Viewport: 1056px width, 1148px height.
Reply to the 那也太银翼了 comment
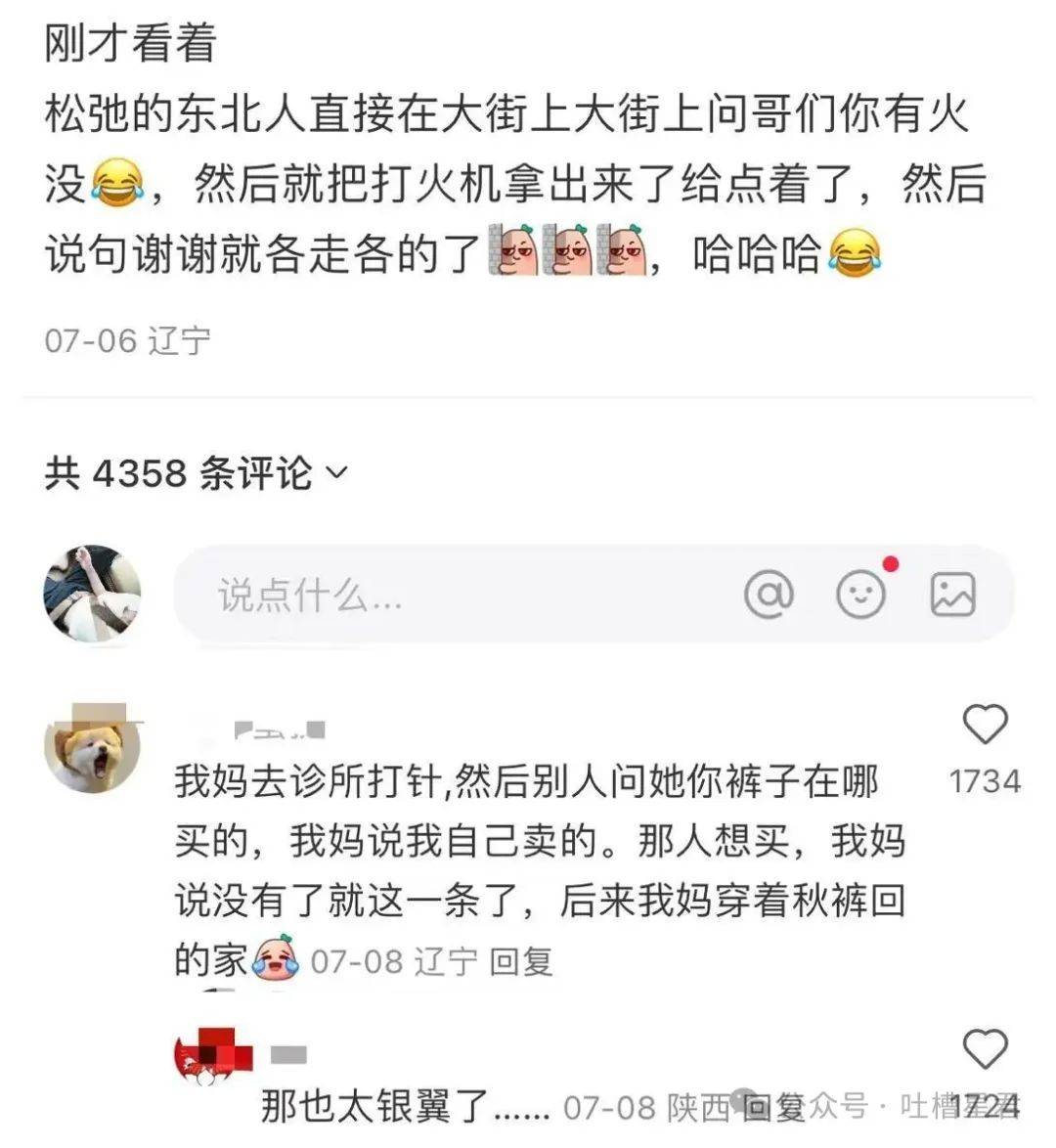coord(772,1108)
